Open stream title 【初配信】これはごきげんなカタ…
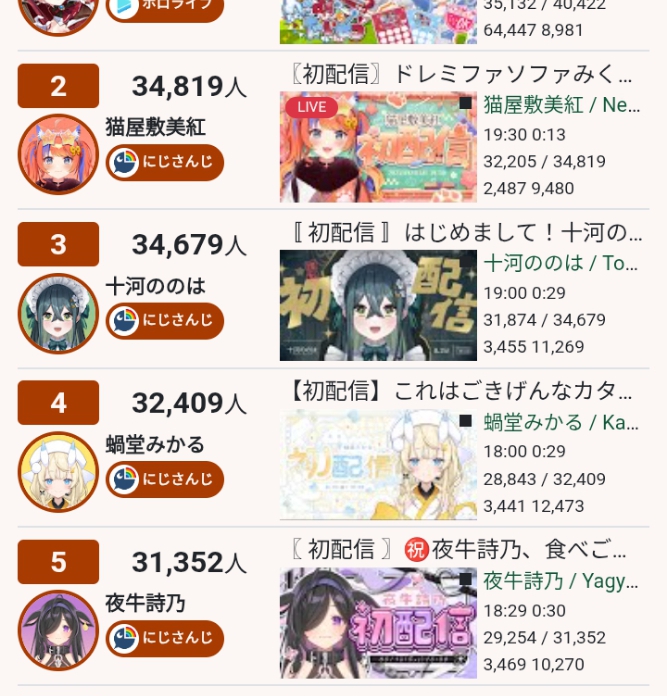The width and height of the screenshot is (667, 696). click(458, 391)
